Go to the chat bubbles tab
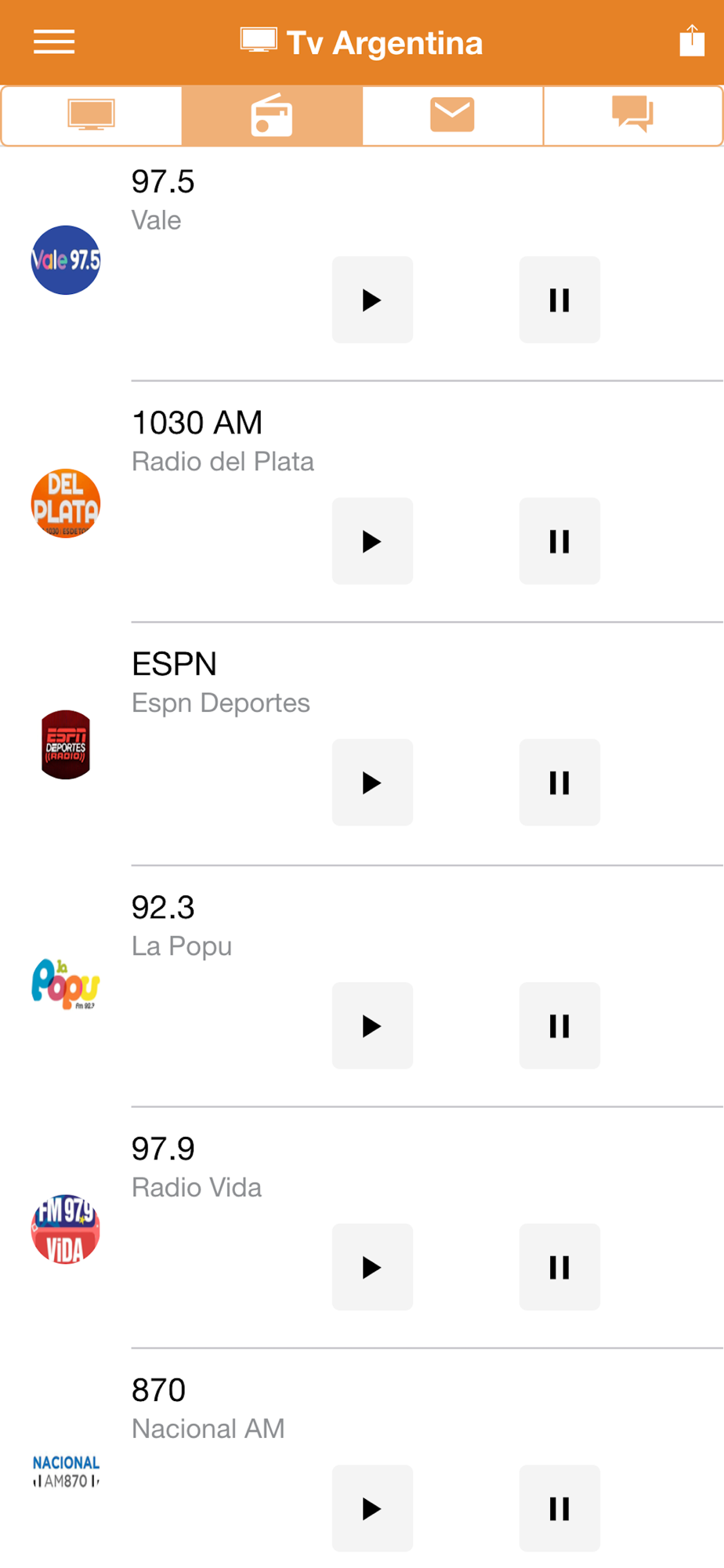This screenshot has width=724, height=1568. pos(632,115)
